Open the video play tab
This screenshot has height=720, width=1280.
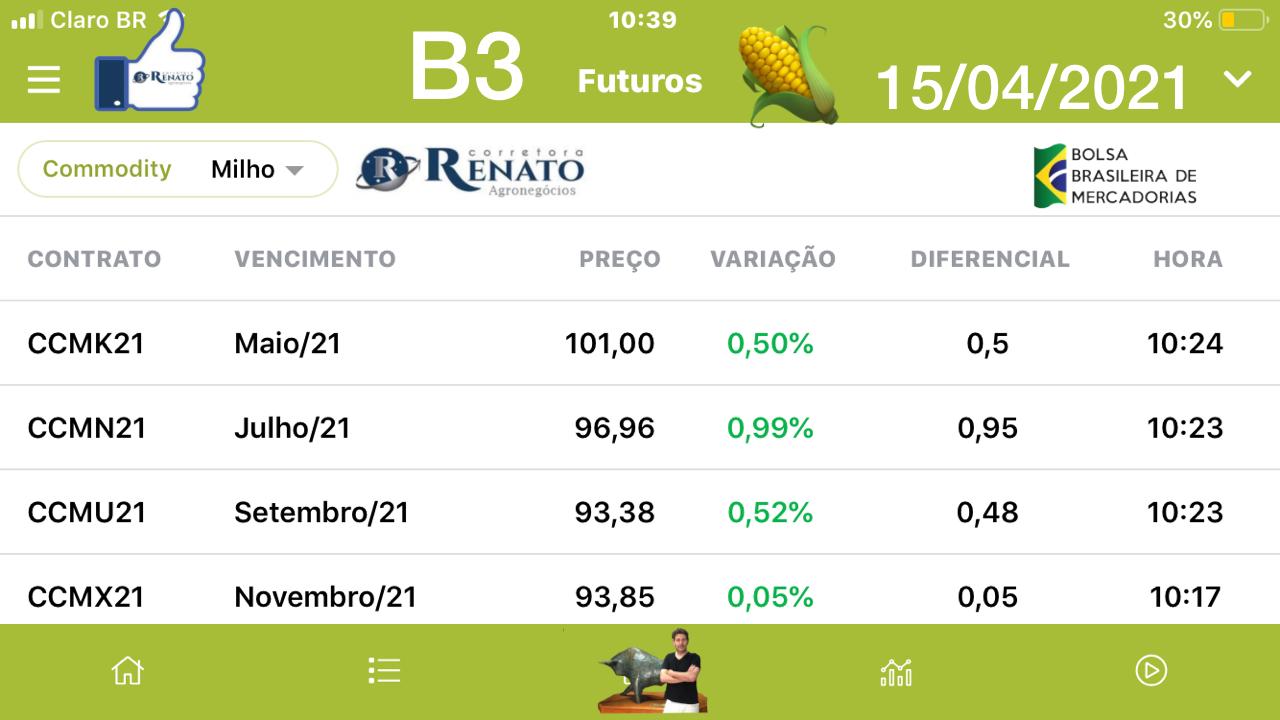pyautogui.click(x=1151, y=670)
